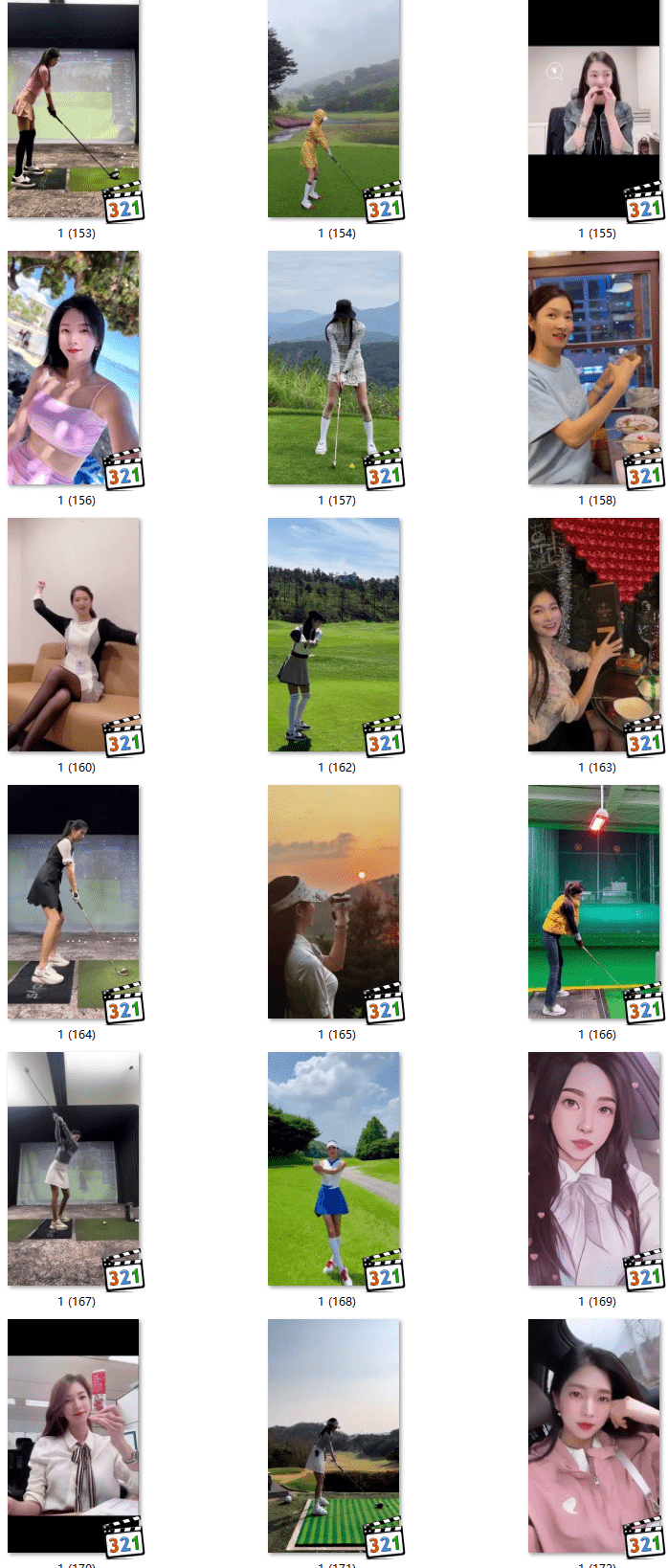Open video file 1 (156)
The width and height of the screenshot is (668, 1568).
click(x=74, y=368)
